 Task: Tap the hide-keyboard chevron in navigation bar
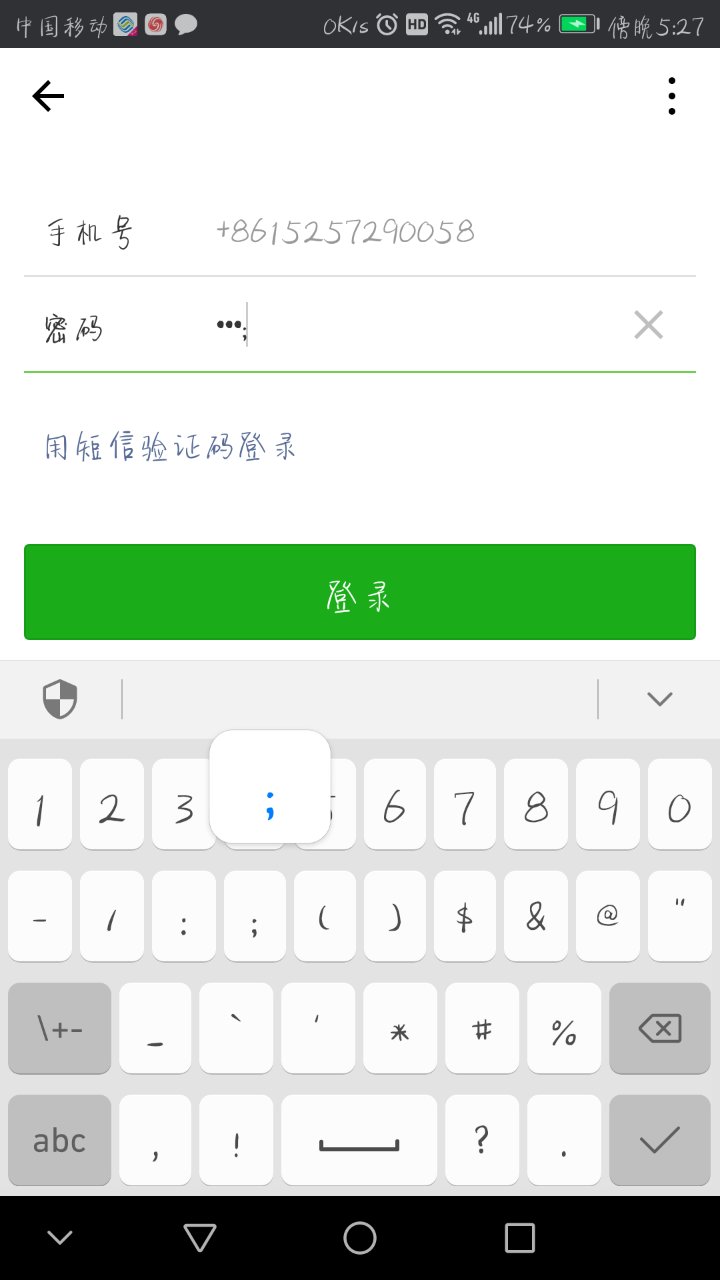pyautogui.click(x=59, y=1237)
